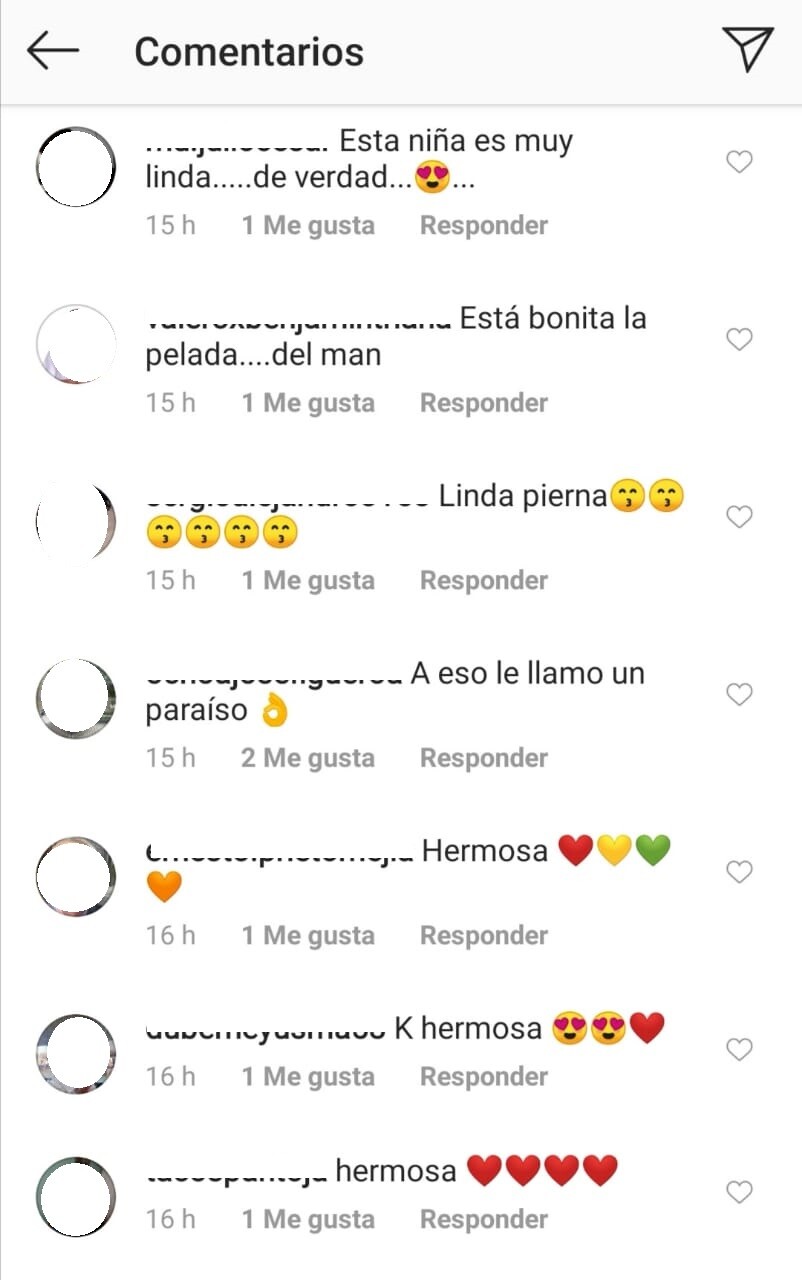802x1280 pixels.
Task: Open profile picture of 'Linda pierna' commenter
Action: pyautogui.click(x=76, y=521)
